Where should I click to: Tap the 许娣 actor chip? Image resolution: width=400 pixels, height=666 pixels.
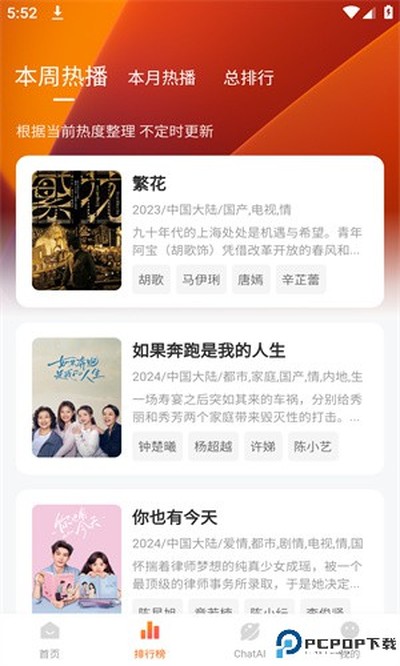tap(263, 446)
